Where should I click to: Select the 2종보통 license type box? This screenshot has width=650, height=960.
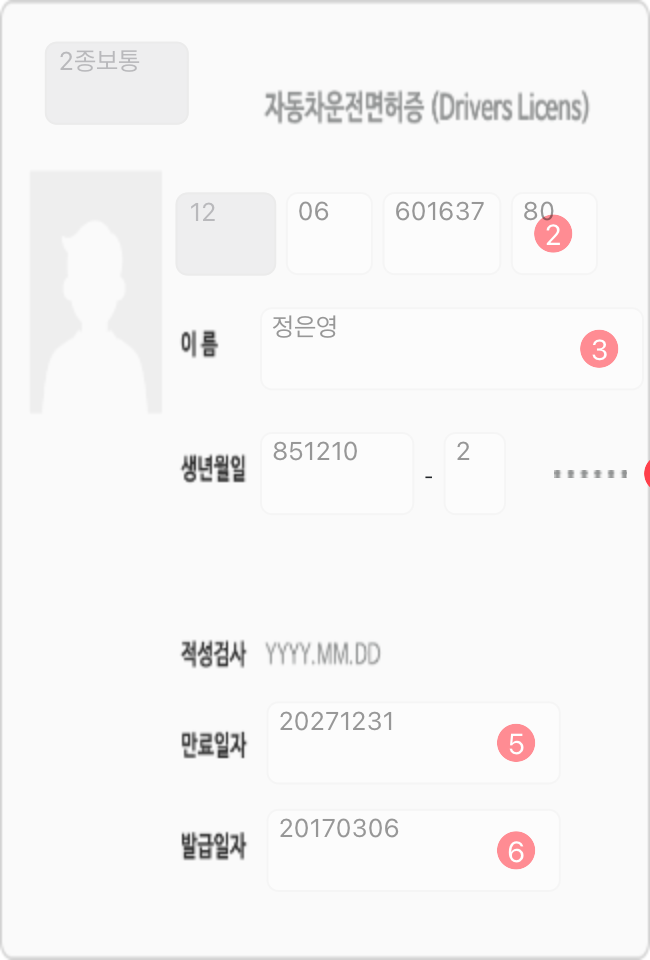click(x=116, y=83)
